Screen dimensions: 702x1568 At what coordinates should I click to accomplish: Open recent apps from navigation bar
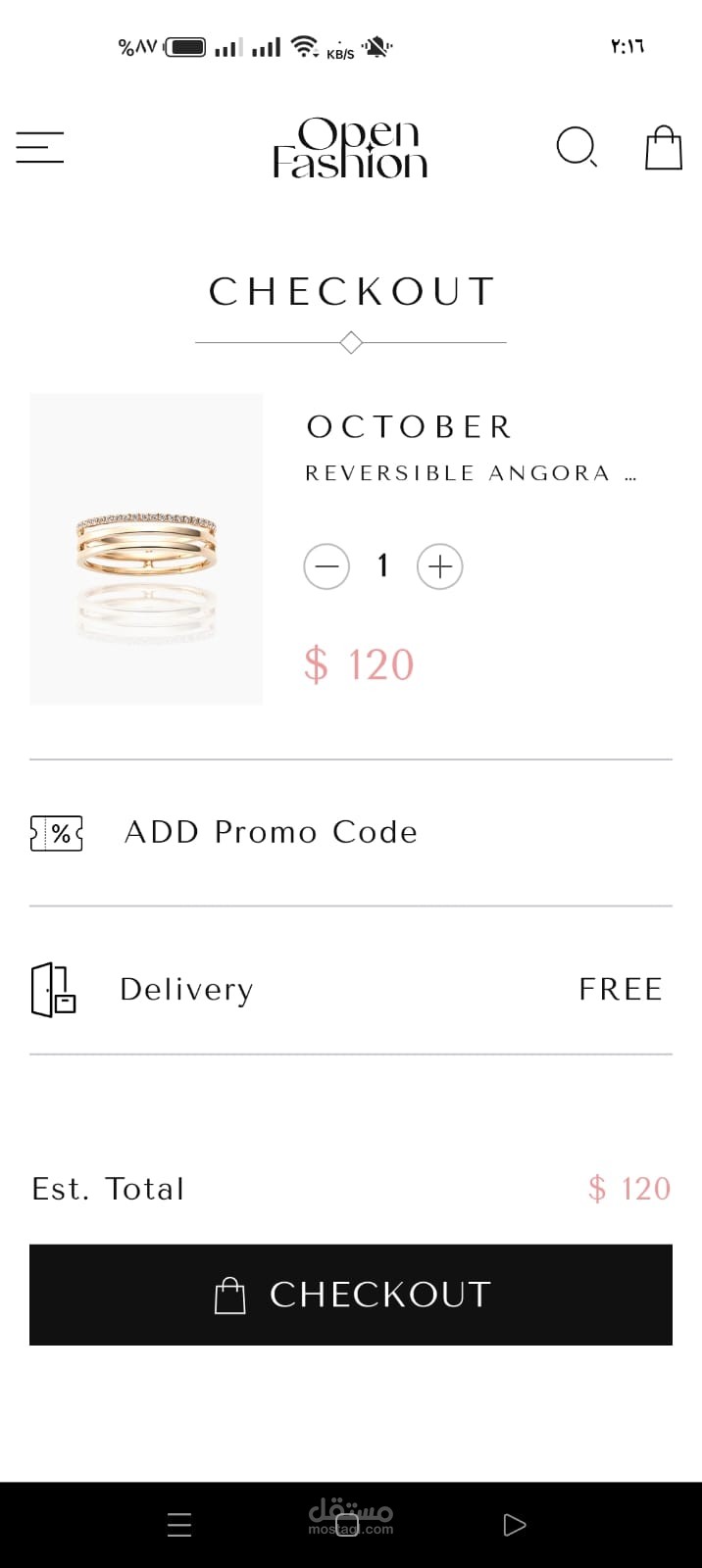tap(179, 1525)
